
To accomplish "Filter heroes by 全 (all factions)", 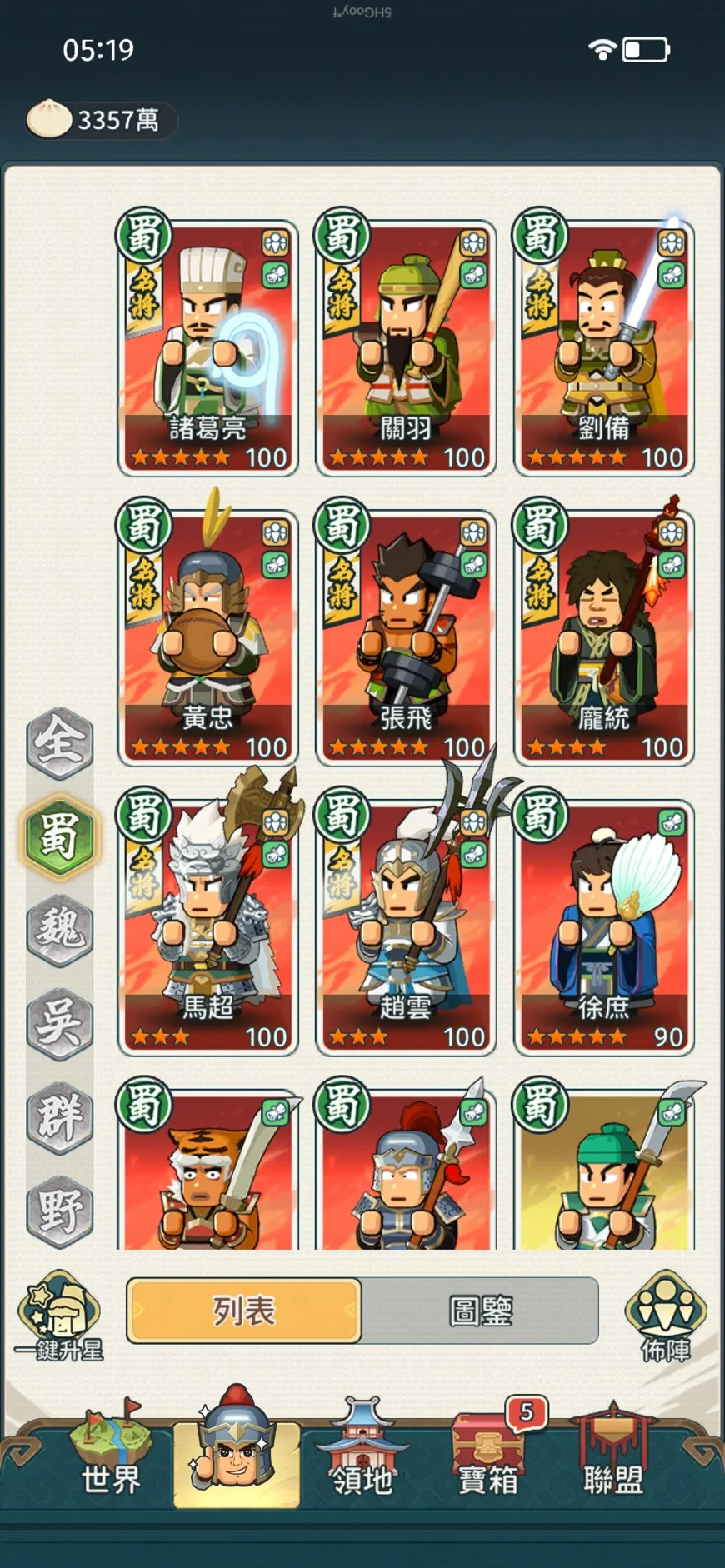I will pyautogui.click(x=59, y=742).
